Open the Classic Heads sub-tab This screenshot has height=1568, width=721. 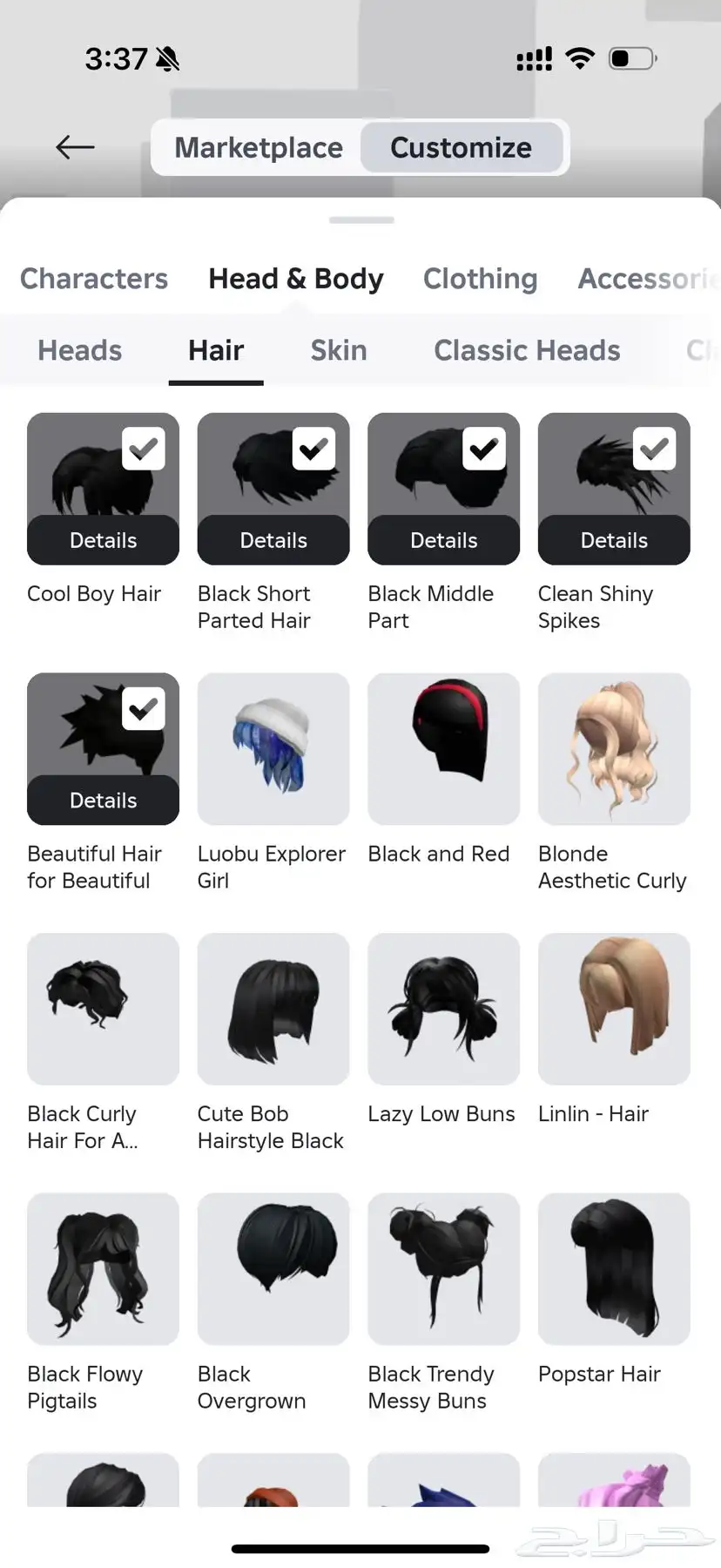point(527,350)
